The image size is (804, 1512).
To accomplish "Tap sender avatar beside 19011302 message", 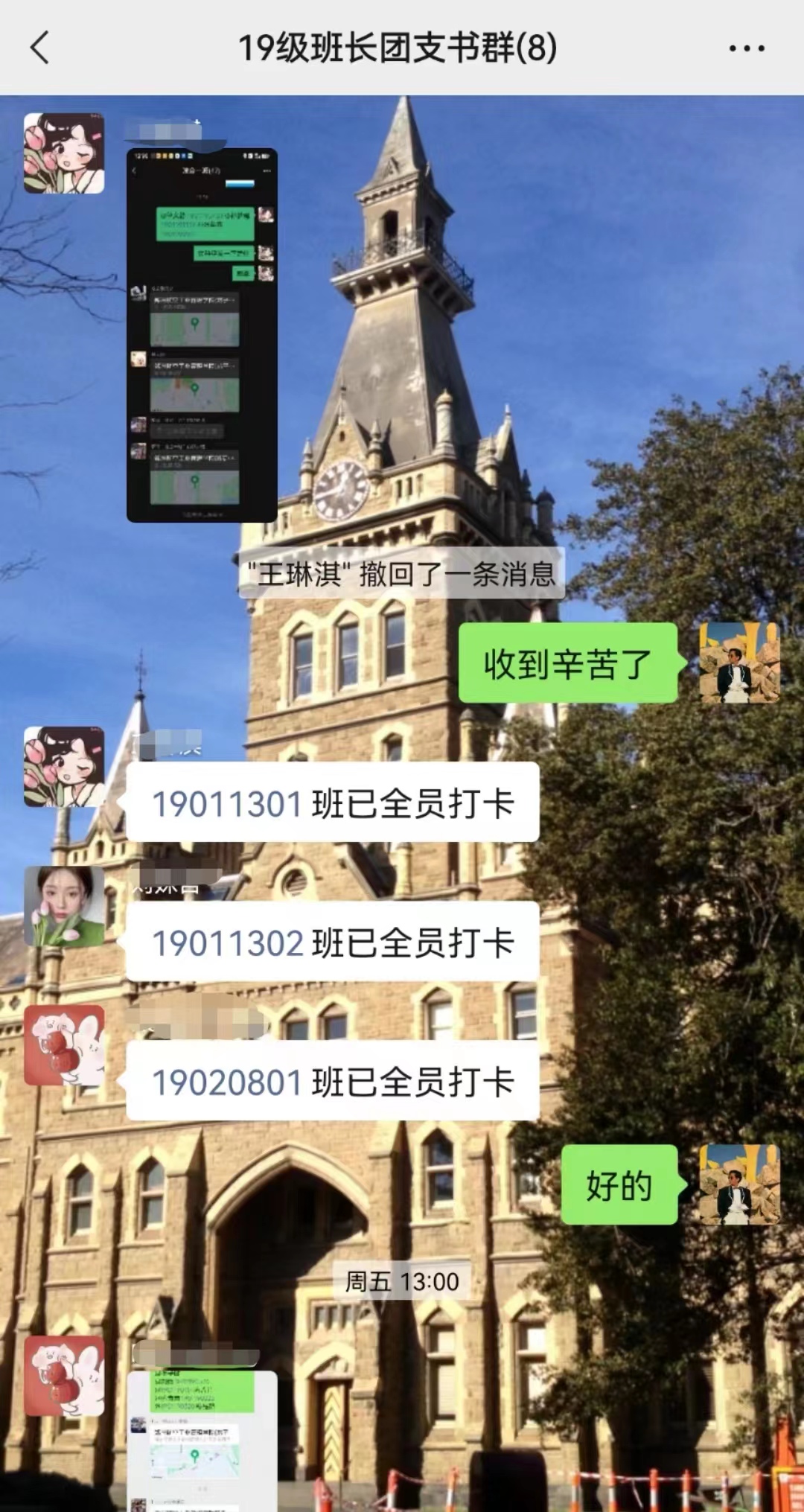I will click(x=64, y=906).
